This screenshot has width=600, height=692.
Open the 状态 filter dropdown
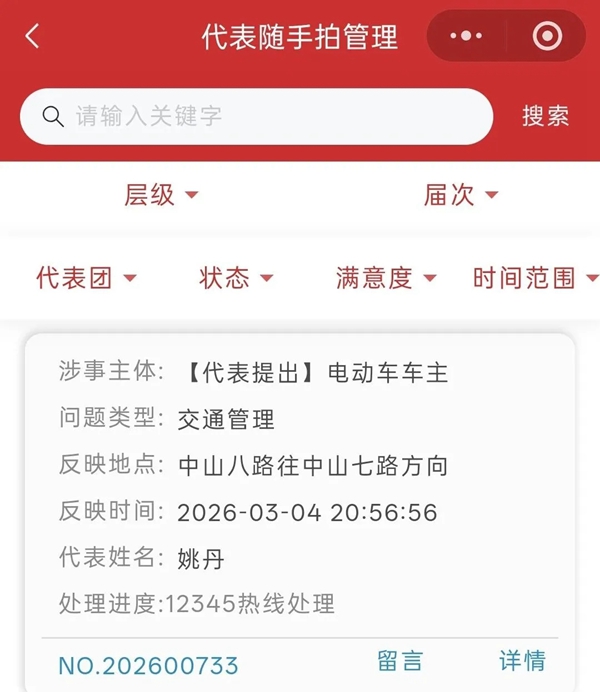click(x=235, y=278)
